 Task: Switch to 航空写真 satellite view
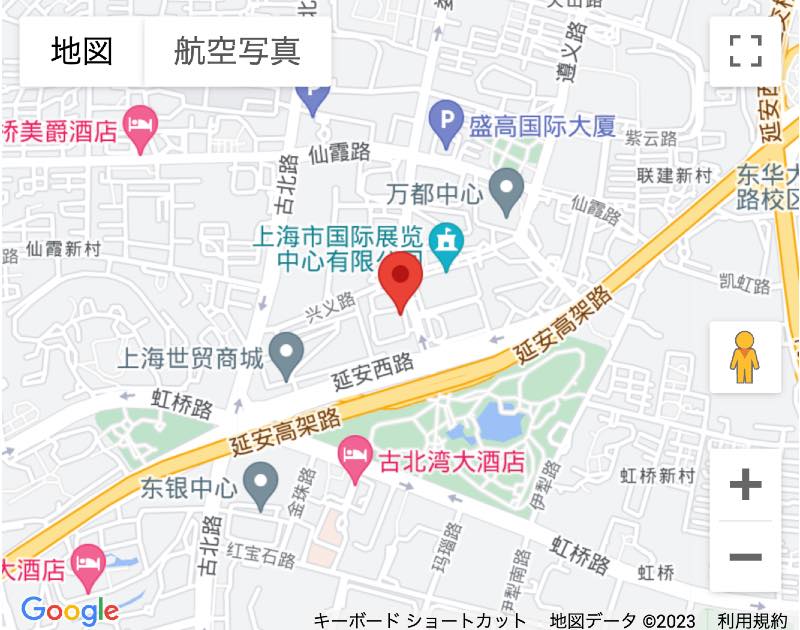[237, 51]
